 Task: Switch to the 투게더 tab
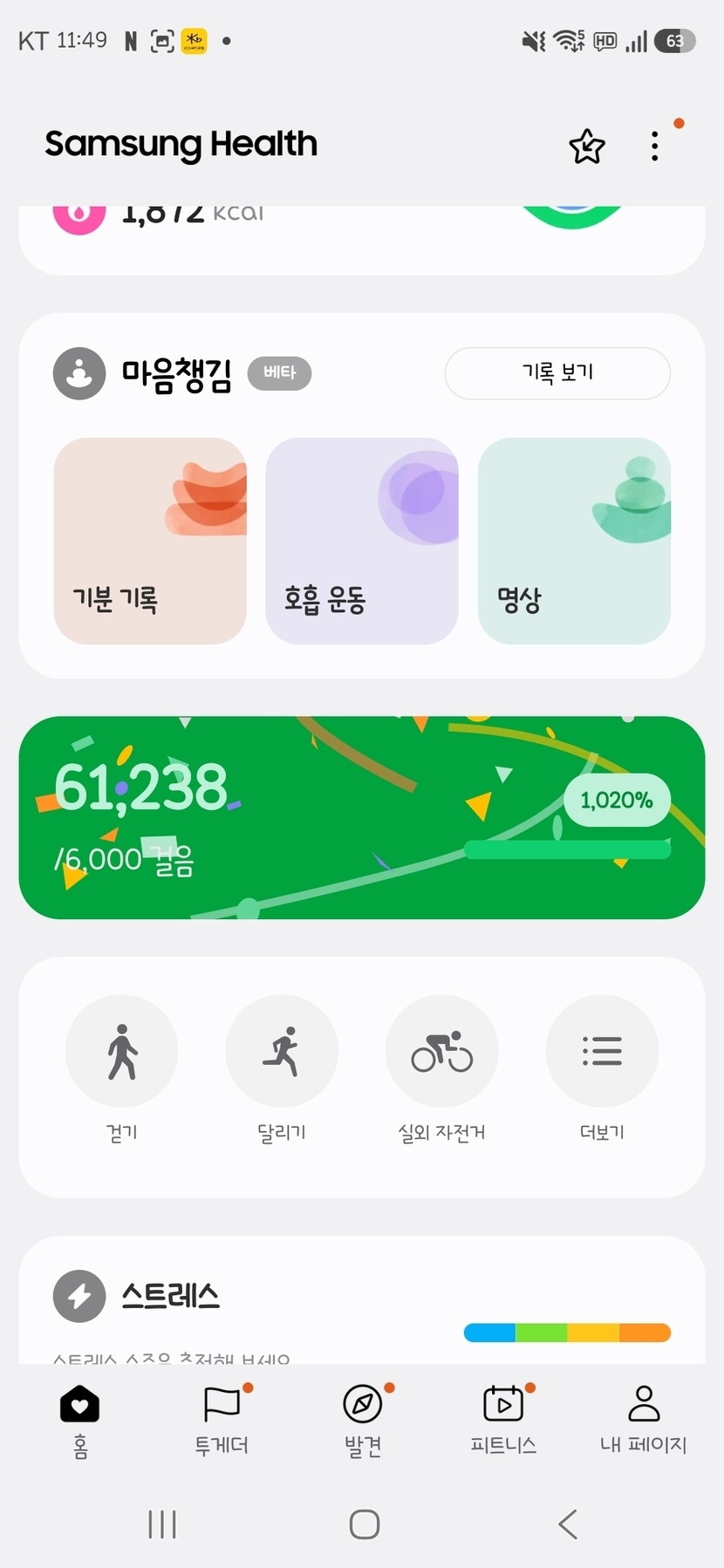(222, 1420)
